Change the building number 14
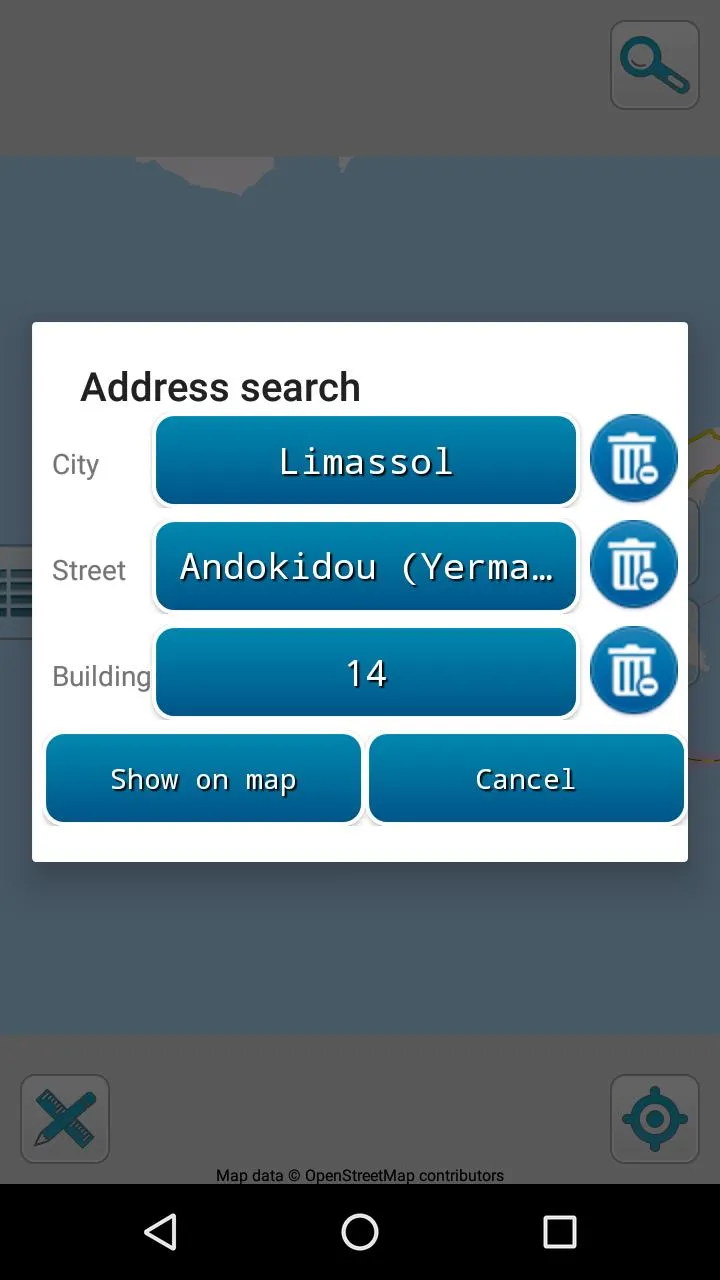Viewport: 720px width, 1280px height. [x=366, y=673]
